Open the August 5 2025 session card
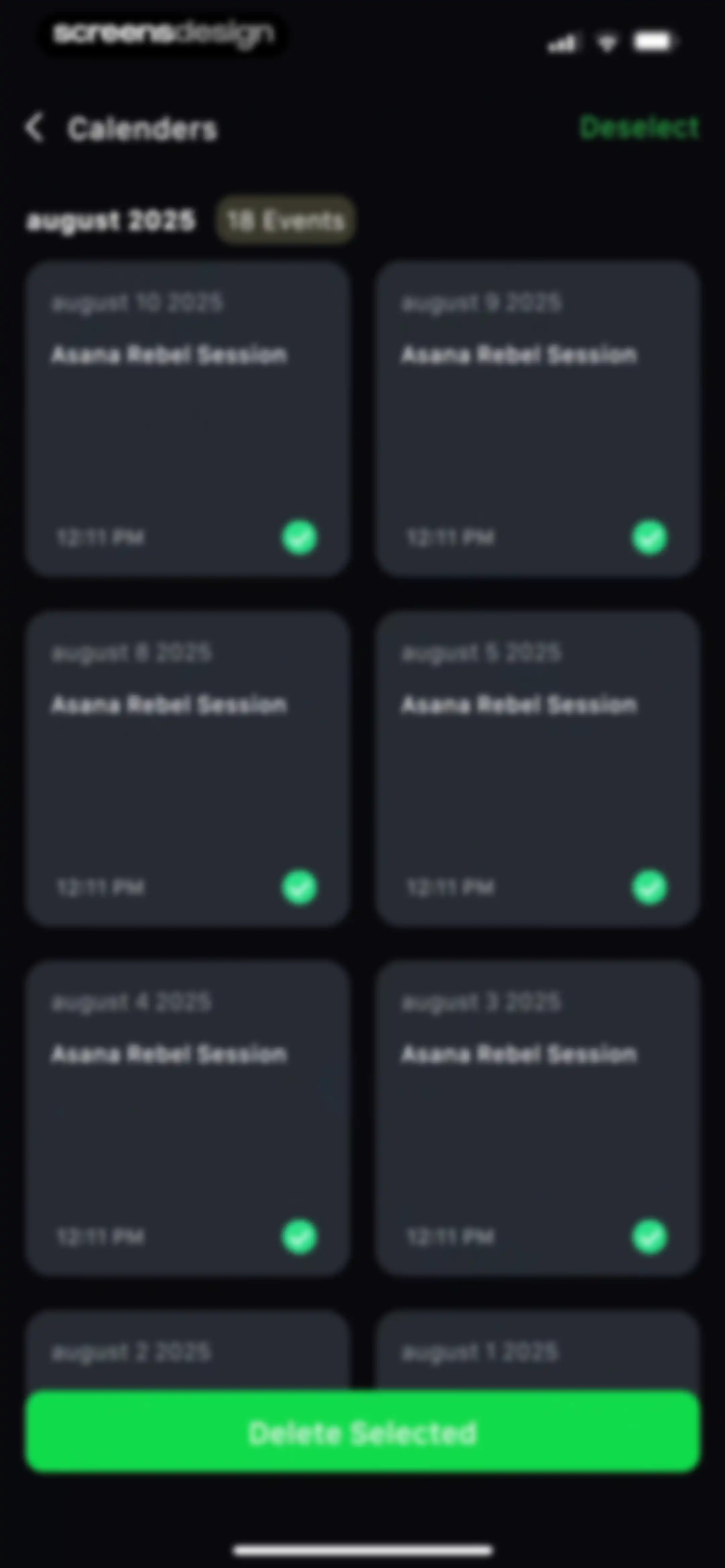 (537, 769)
